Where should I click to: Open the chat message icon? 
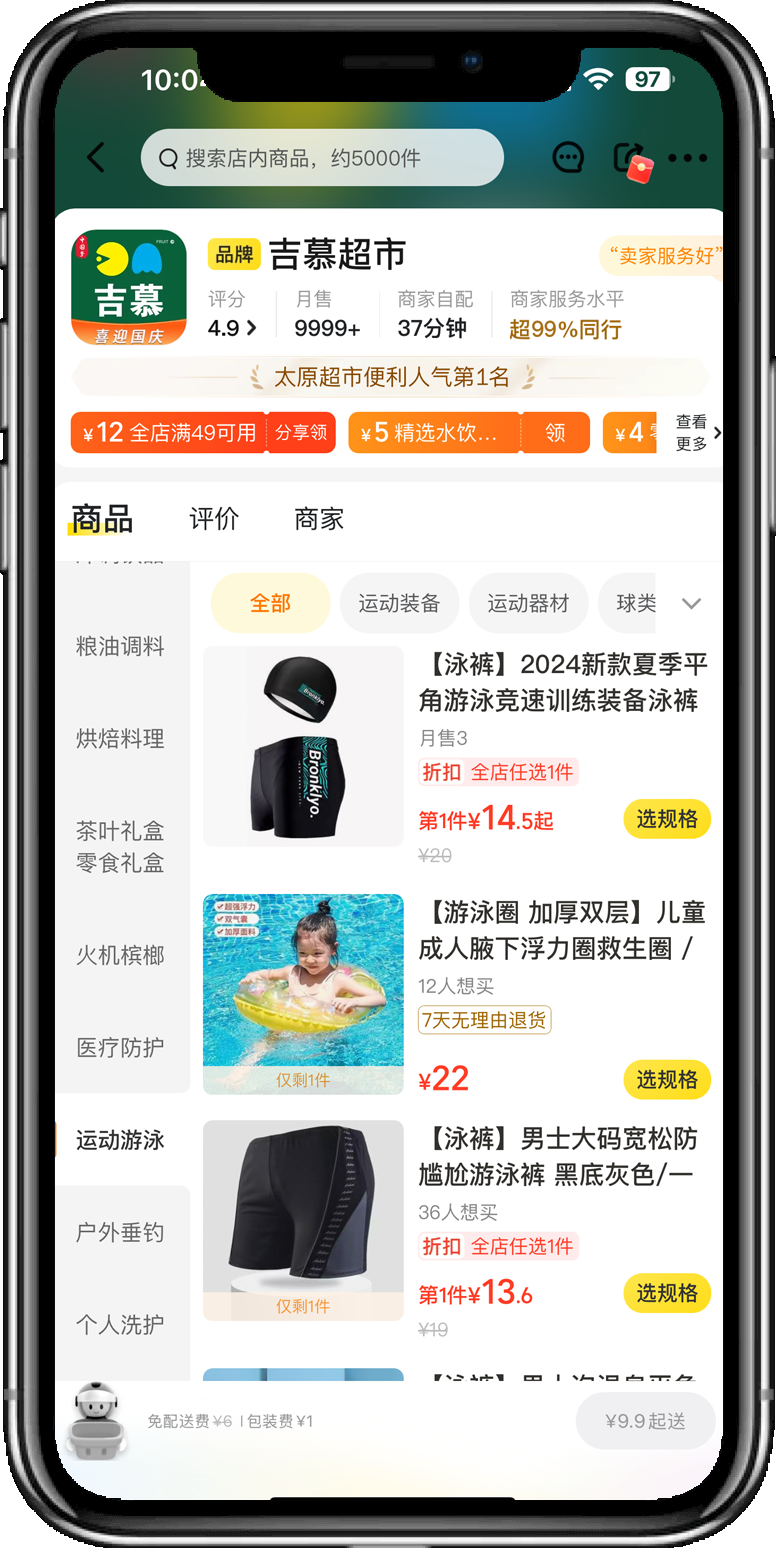click(x=568, y=157)
